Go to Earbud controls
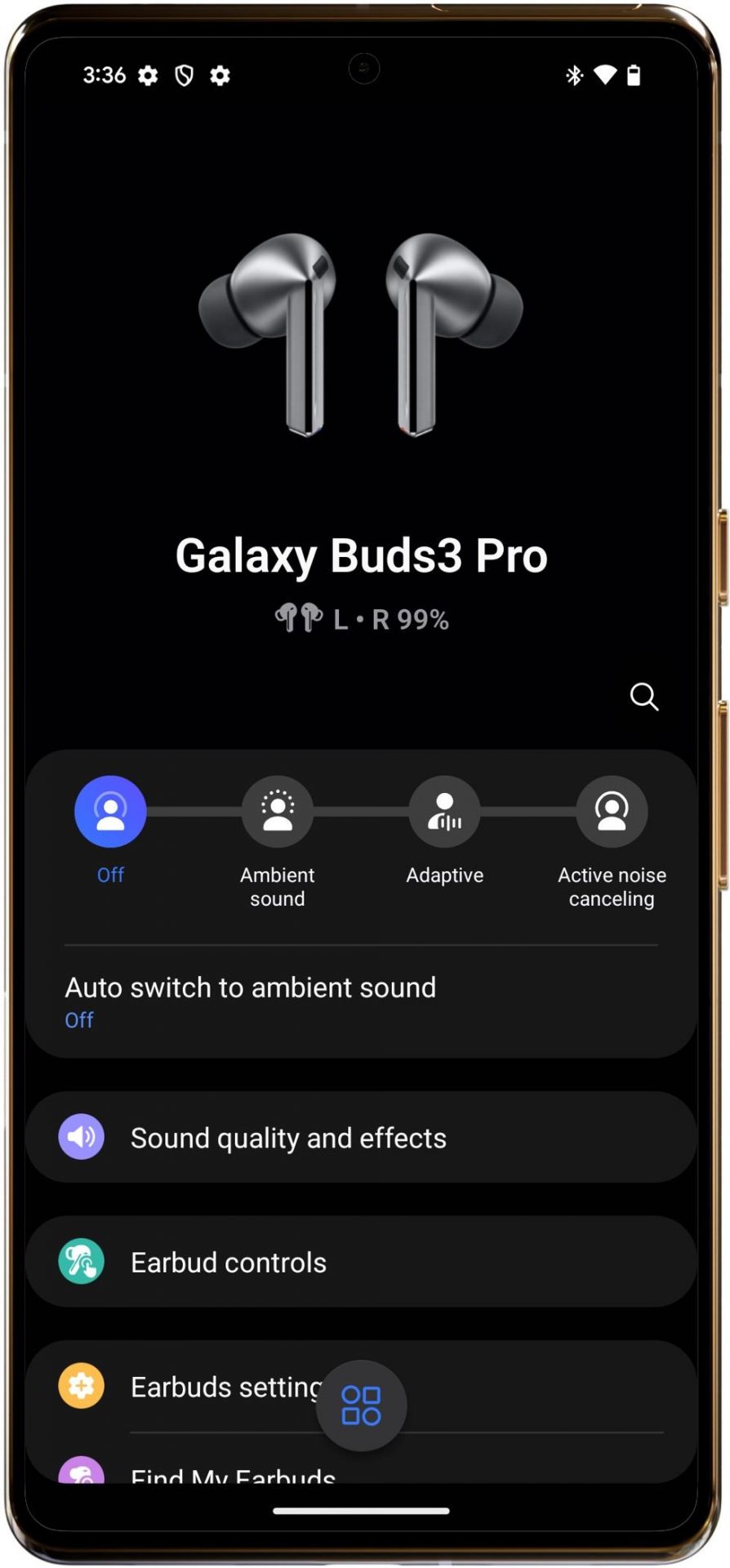 point(361,1262)
